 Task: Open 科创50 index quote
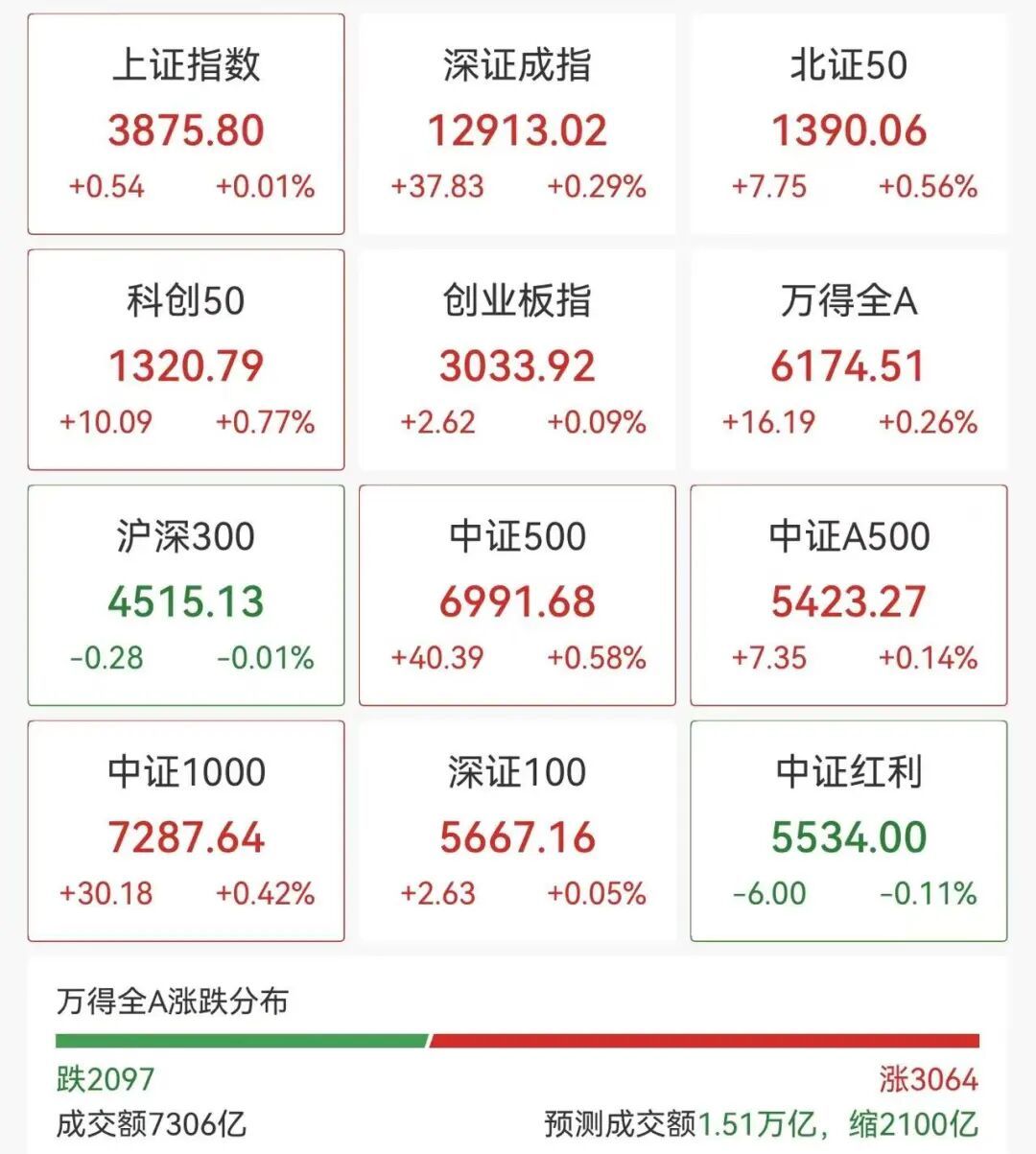coord(186,360)
